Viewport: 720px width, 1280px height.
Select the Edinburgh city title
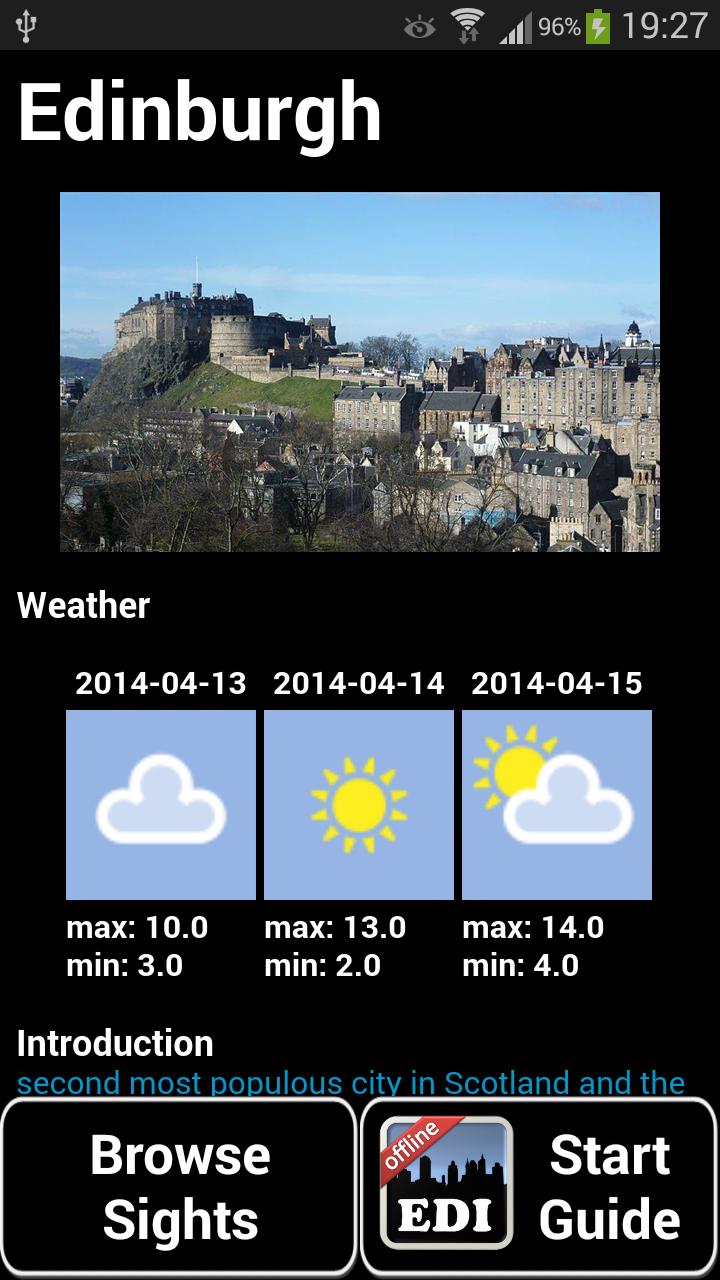200,112
